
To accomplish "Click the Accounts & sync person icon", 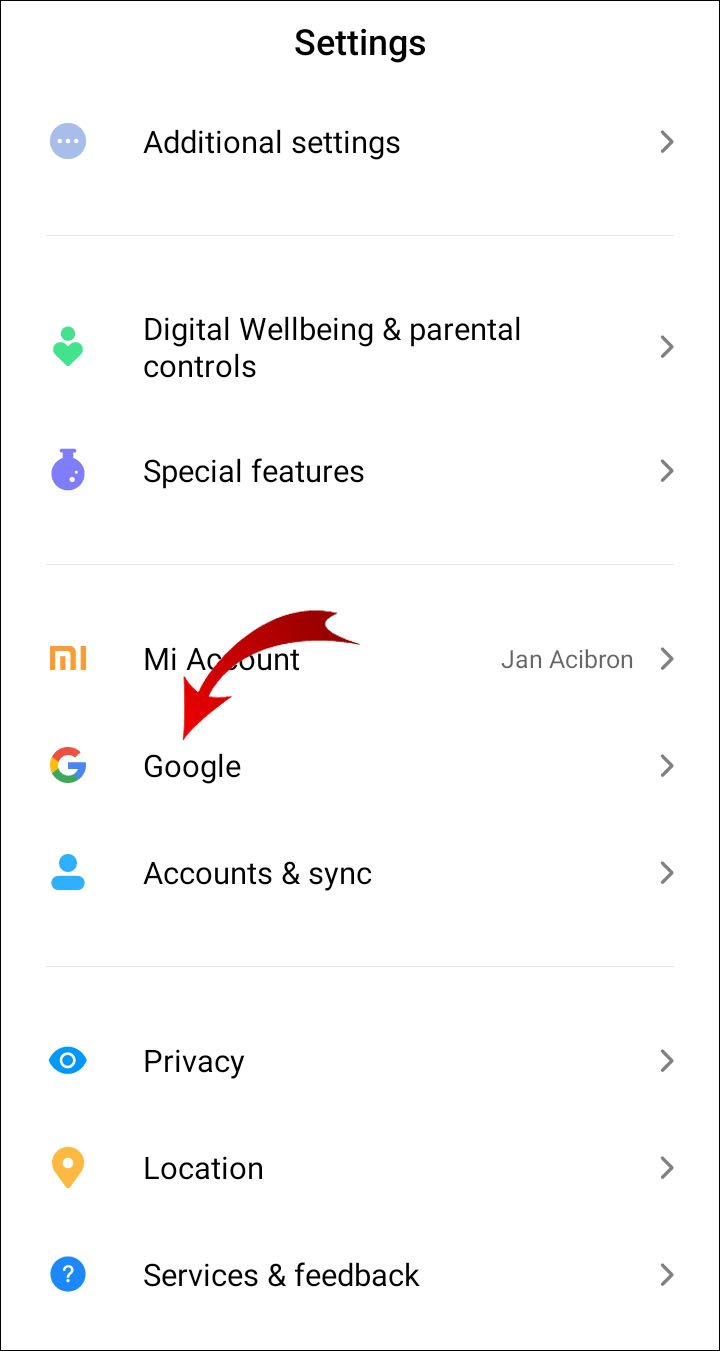I will tap(67, 873).
